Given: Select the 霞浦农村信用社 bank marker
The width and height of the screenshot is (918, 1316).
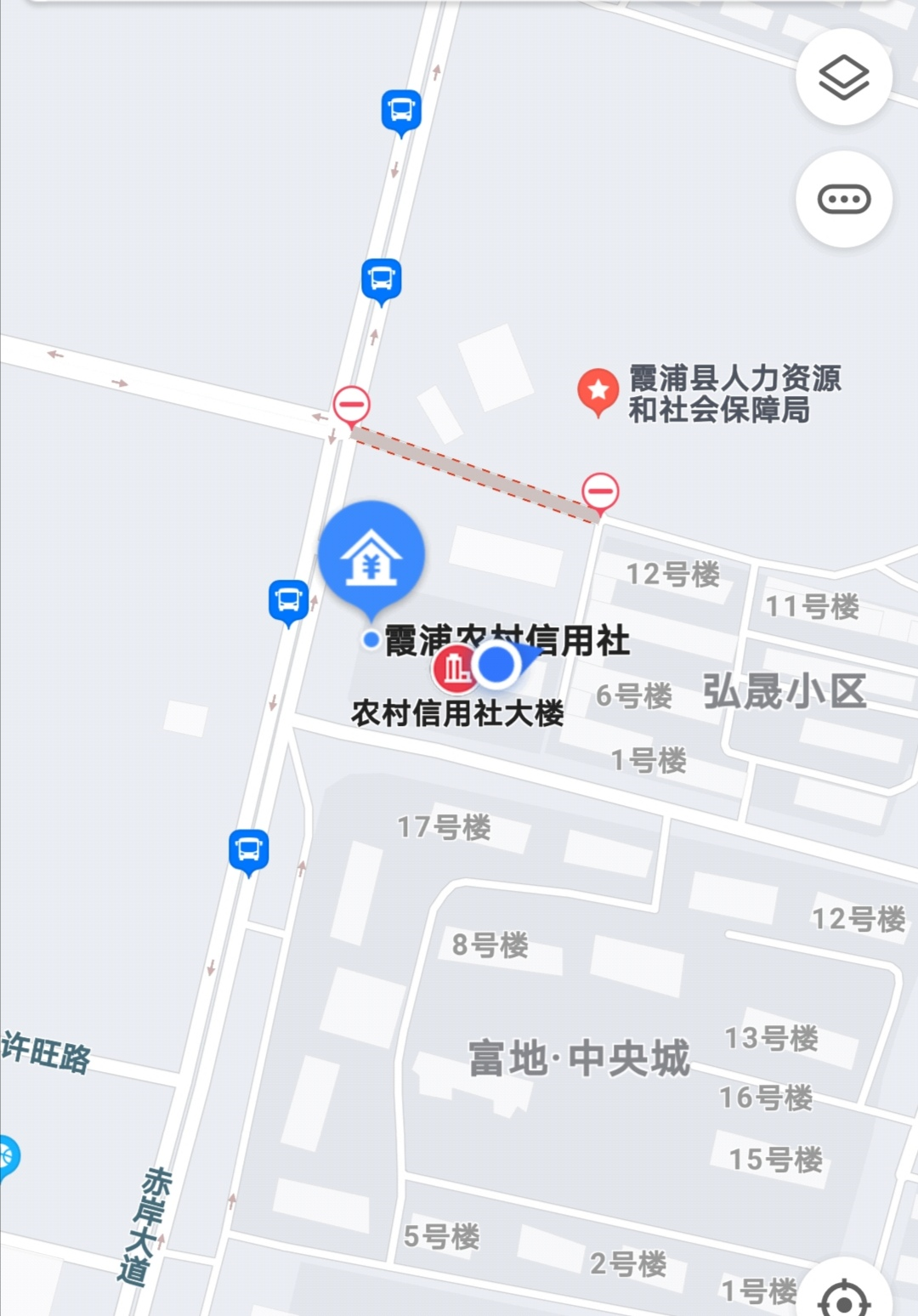Looking at the screenshot, I should [x=371, y=554].
